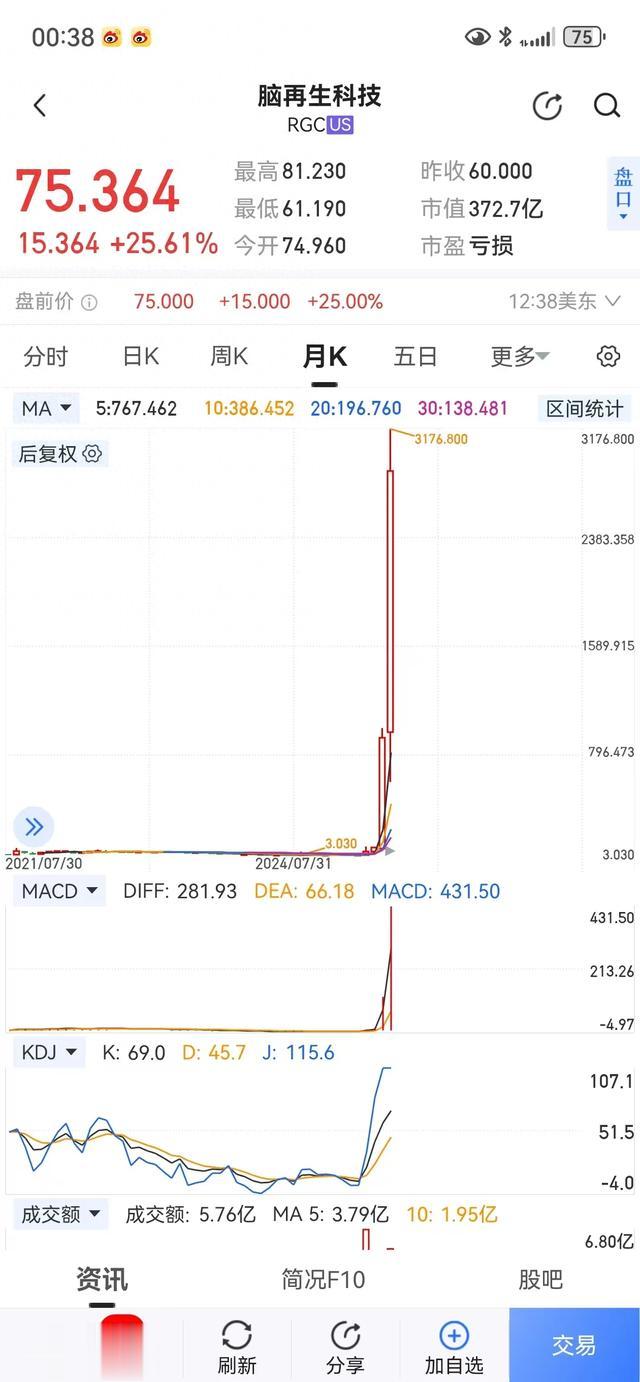Switch to the 股吧 tab
Viewport: 640px width, 1382px height.
point(540,1279)
